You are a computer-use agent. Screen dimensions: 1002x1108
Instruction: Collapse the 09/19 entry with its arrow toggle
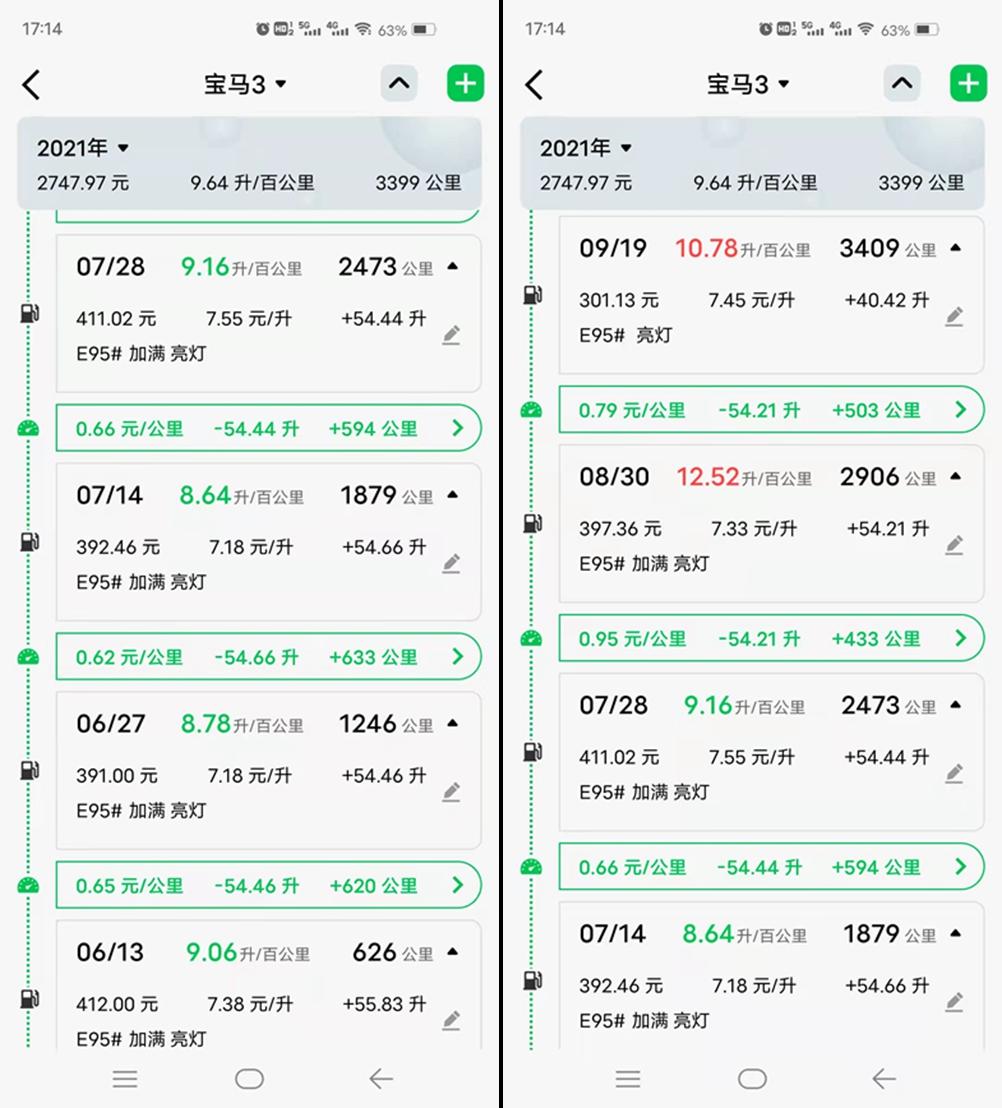click(x=953, y=246)
